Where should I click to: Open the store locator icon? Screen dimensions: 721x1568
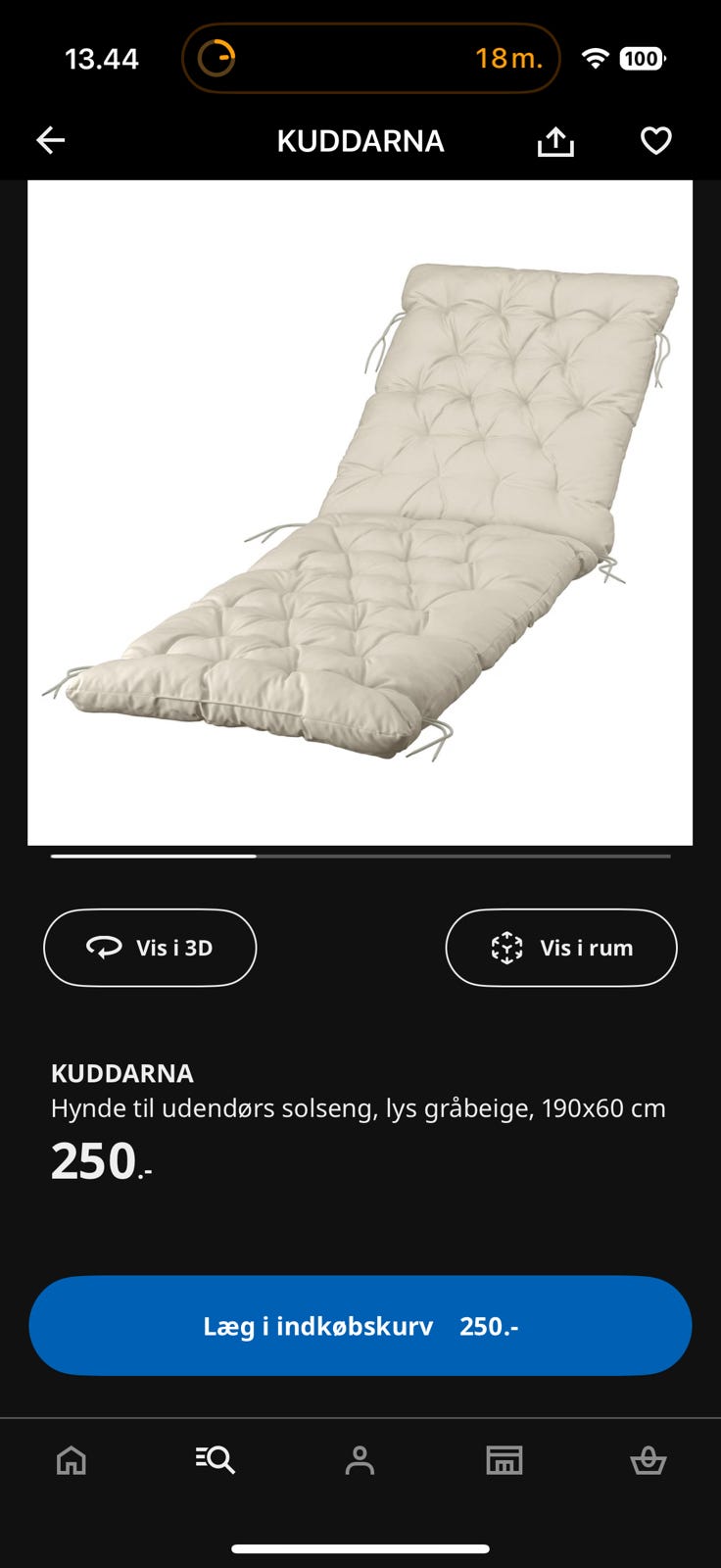(505, 1460)
